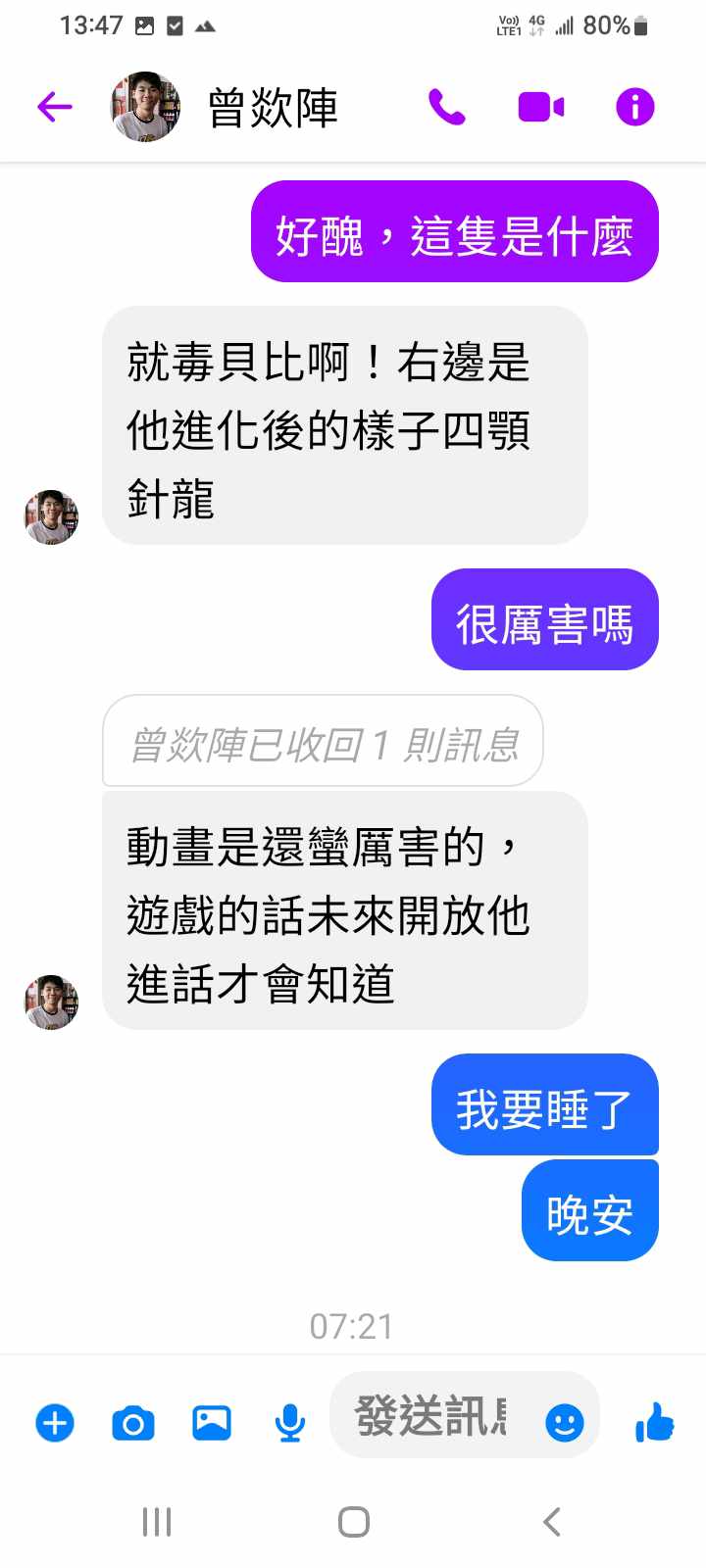Image resolution: width=706 pixels, height=1568 pixels.
Task: Open the recent apps overview
Action: 157,1522
